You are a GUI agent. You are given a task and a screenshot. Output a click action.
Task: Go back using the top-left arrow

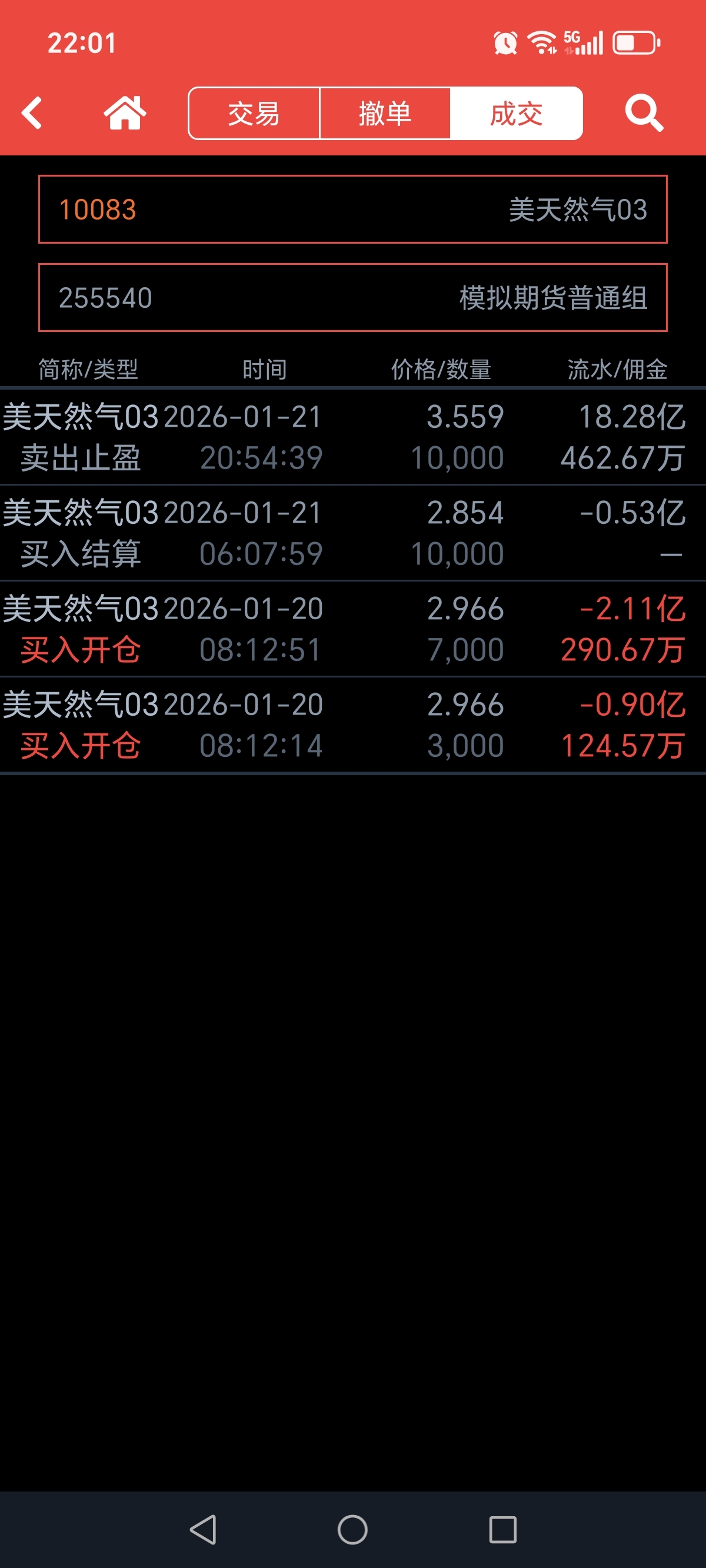click(x=32, y=113)
